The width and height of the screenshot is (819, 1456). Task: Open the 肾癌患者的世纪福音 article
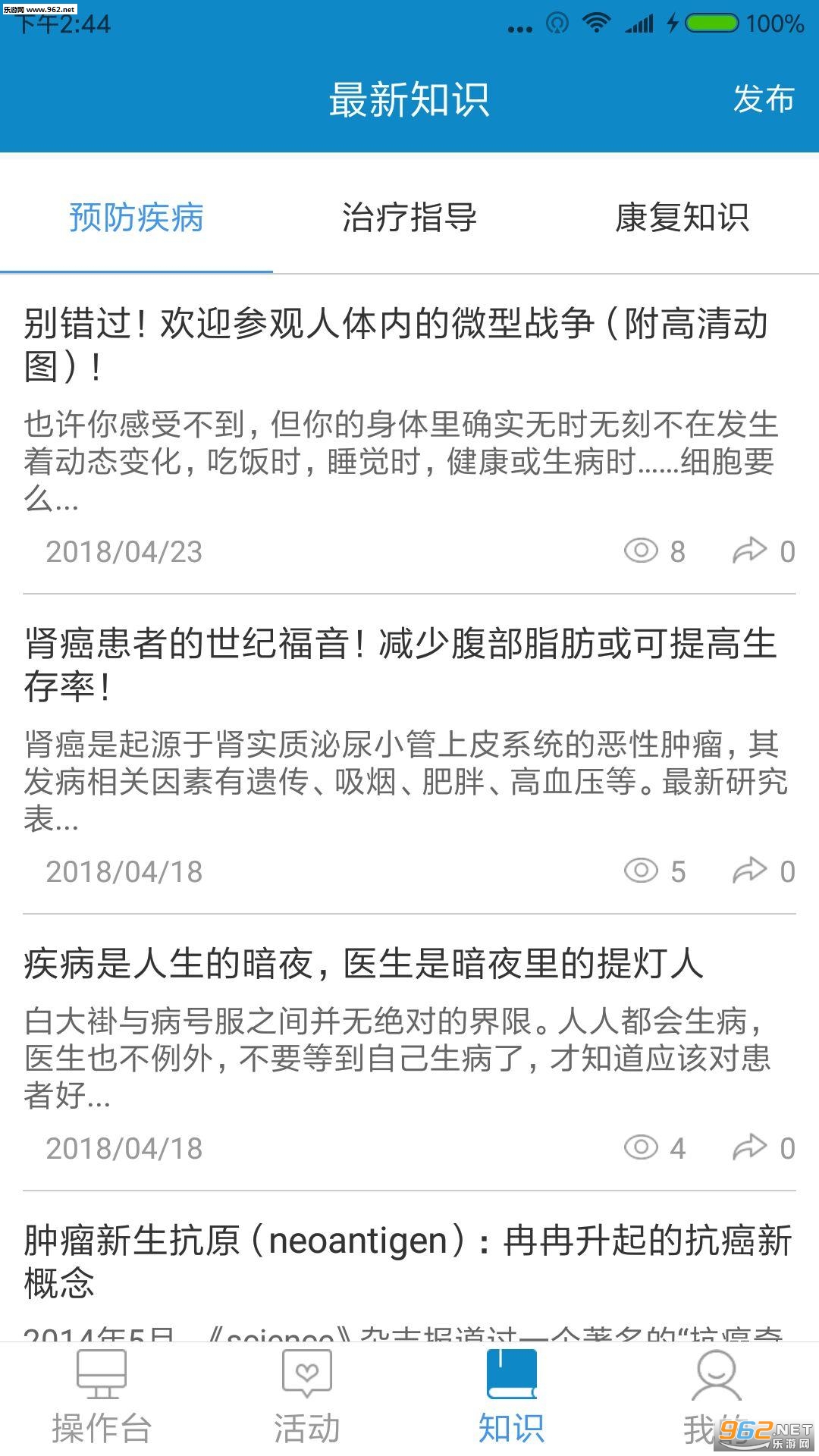(x=400, y=665)
